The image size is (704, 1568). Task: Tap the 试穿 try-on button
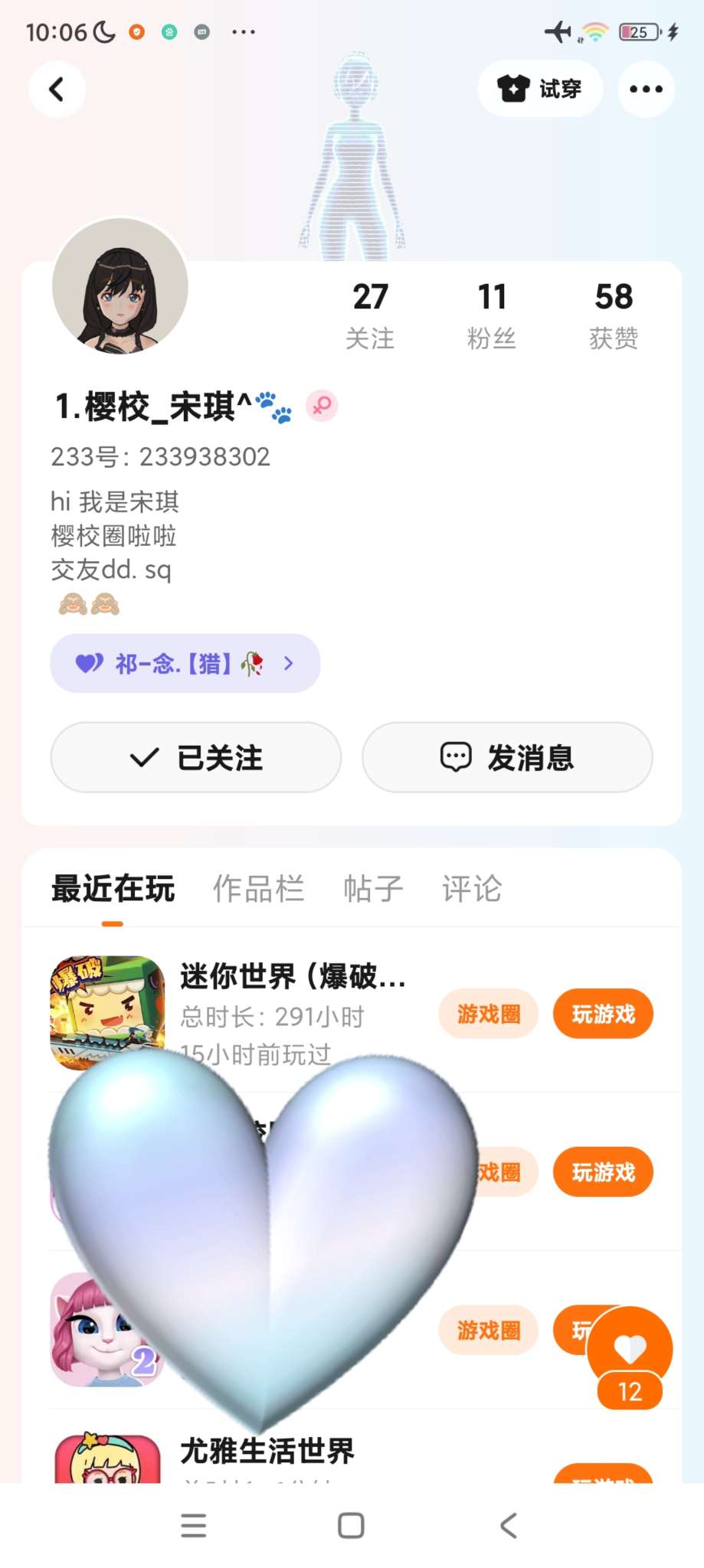[540, 89]
